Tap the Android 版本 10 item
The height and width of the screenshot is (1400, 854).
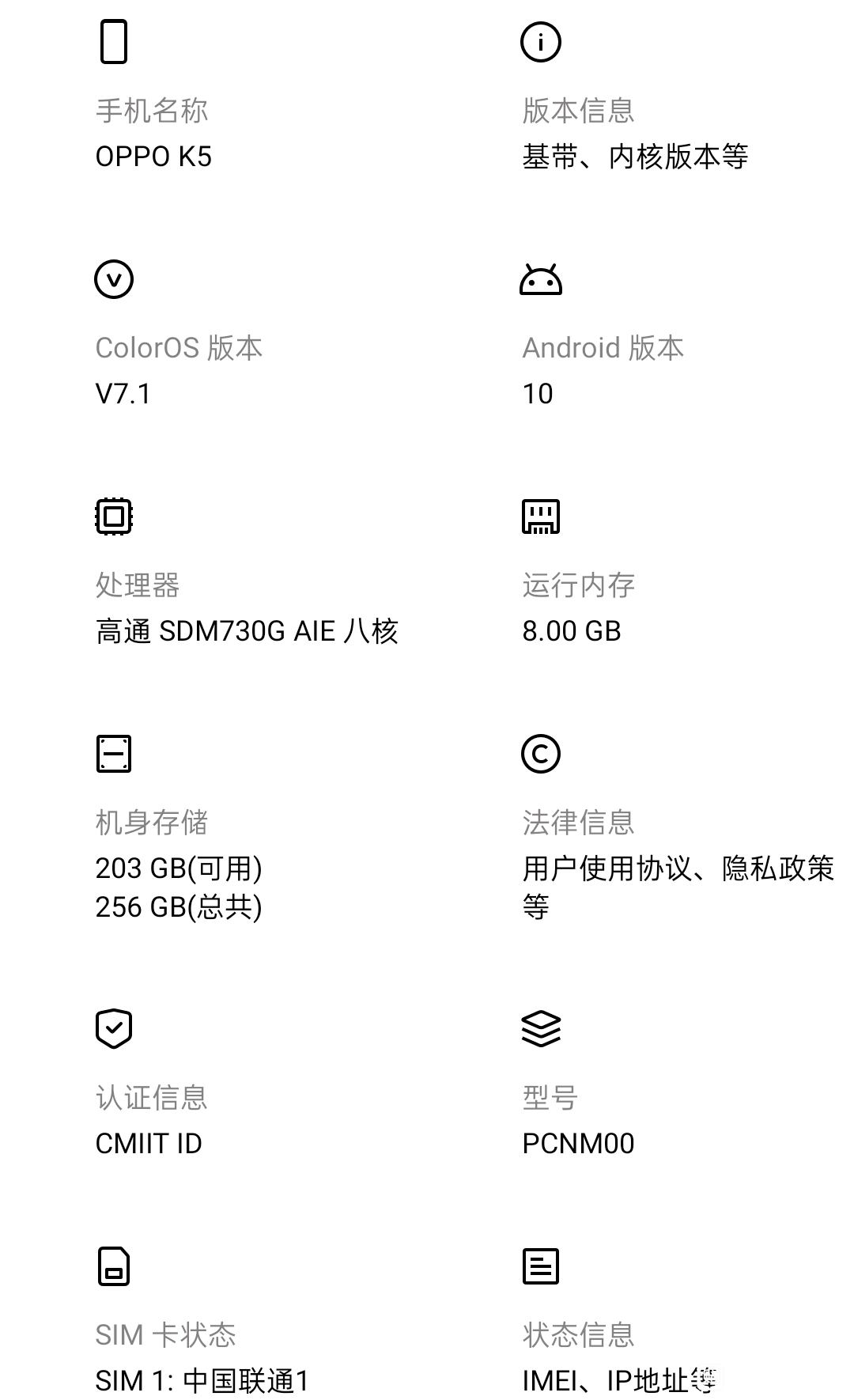point(640,332)
